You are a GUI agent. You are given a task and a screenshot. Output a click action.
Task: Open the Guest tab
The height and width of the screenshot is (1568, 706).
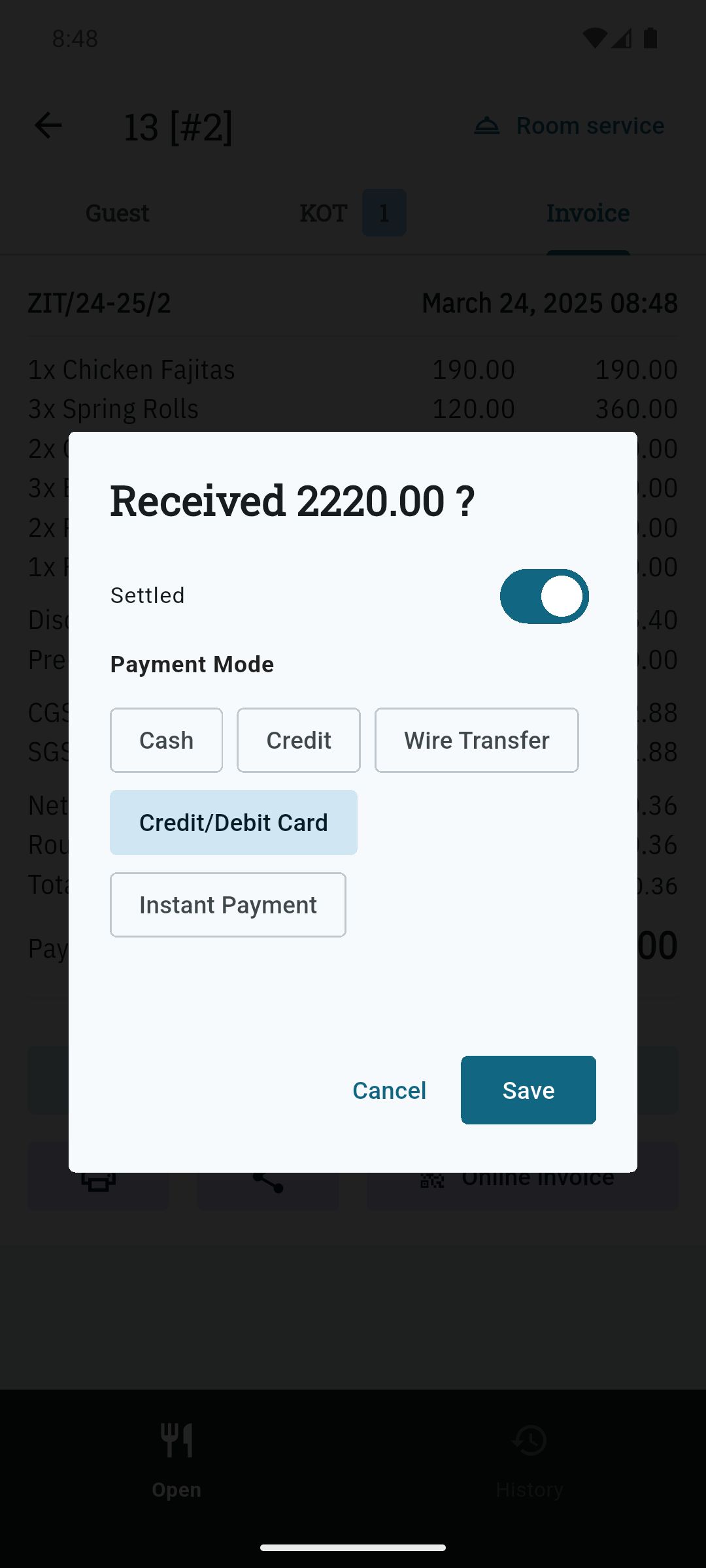pyautogui.click(x=117, y=212)
